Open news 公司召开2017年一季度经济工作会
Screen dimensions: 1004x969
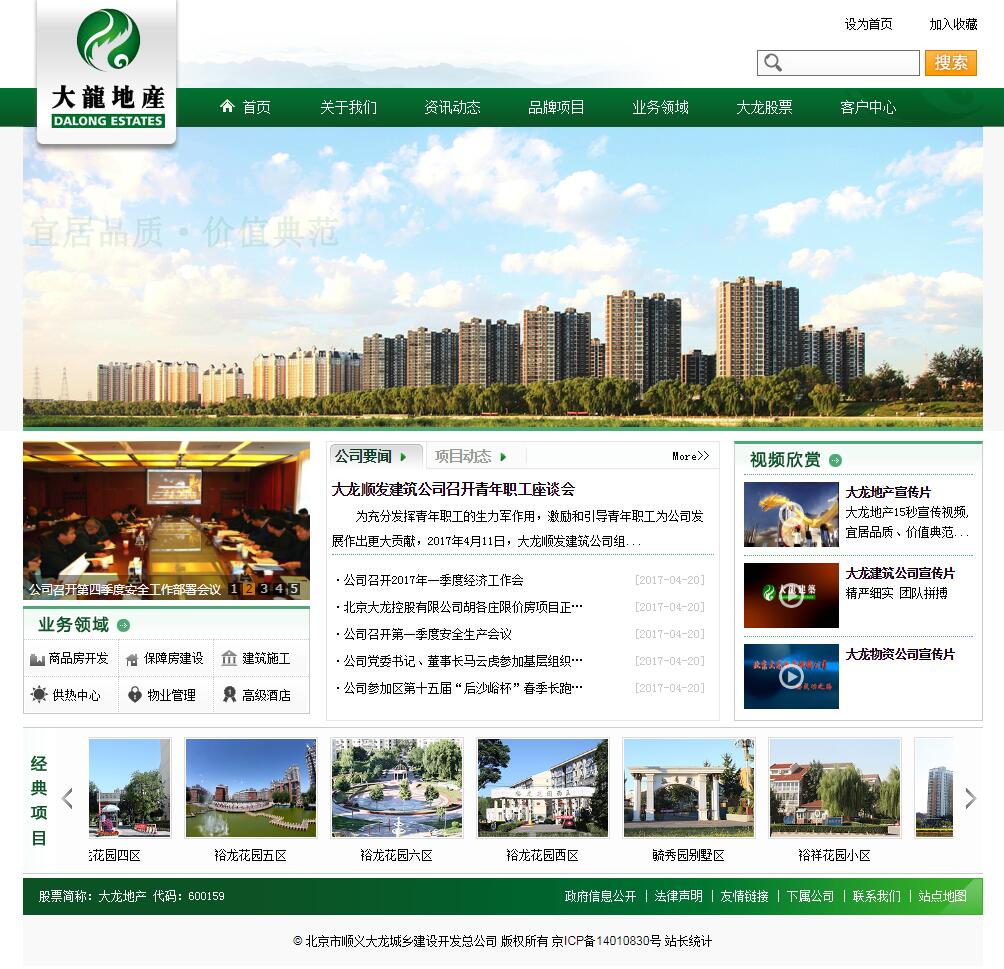(433, 580)
